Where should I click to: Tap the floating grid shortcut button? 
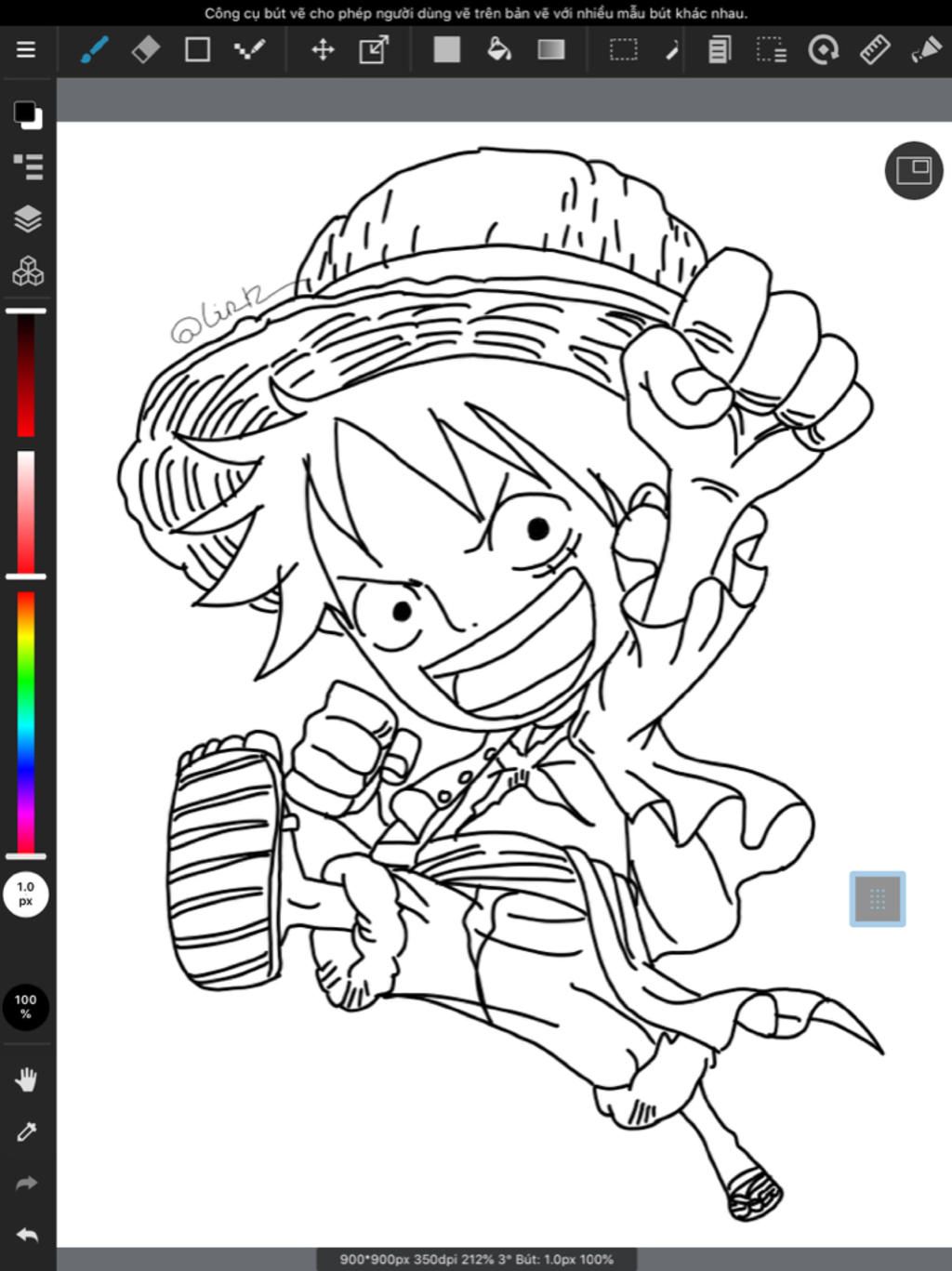[x=877, y=898]
